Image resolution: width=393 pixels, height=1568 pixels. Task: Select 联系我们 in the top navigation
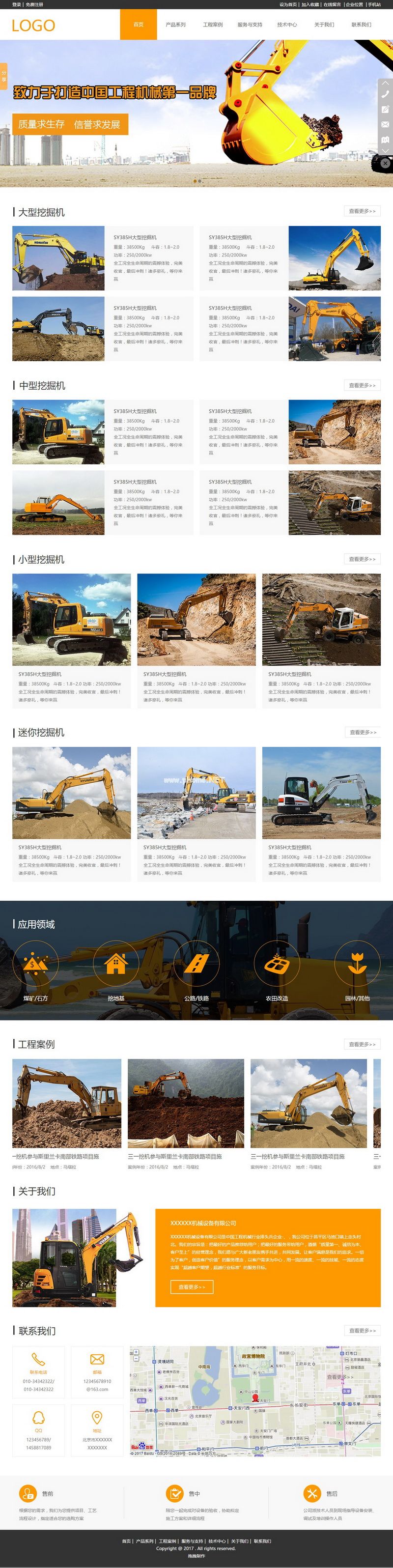click(x=361, y=25)
